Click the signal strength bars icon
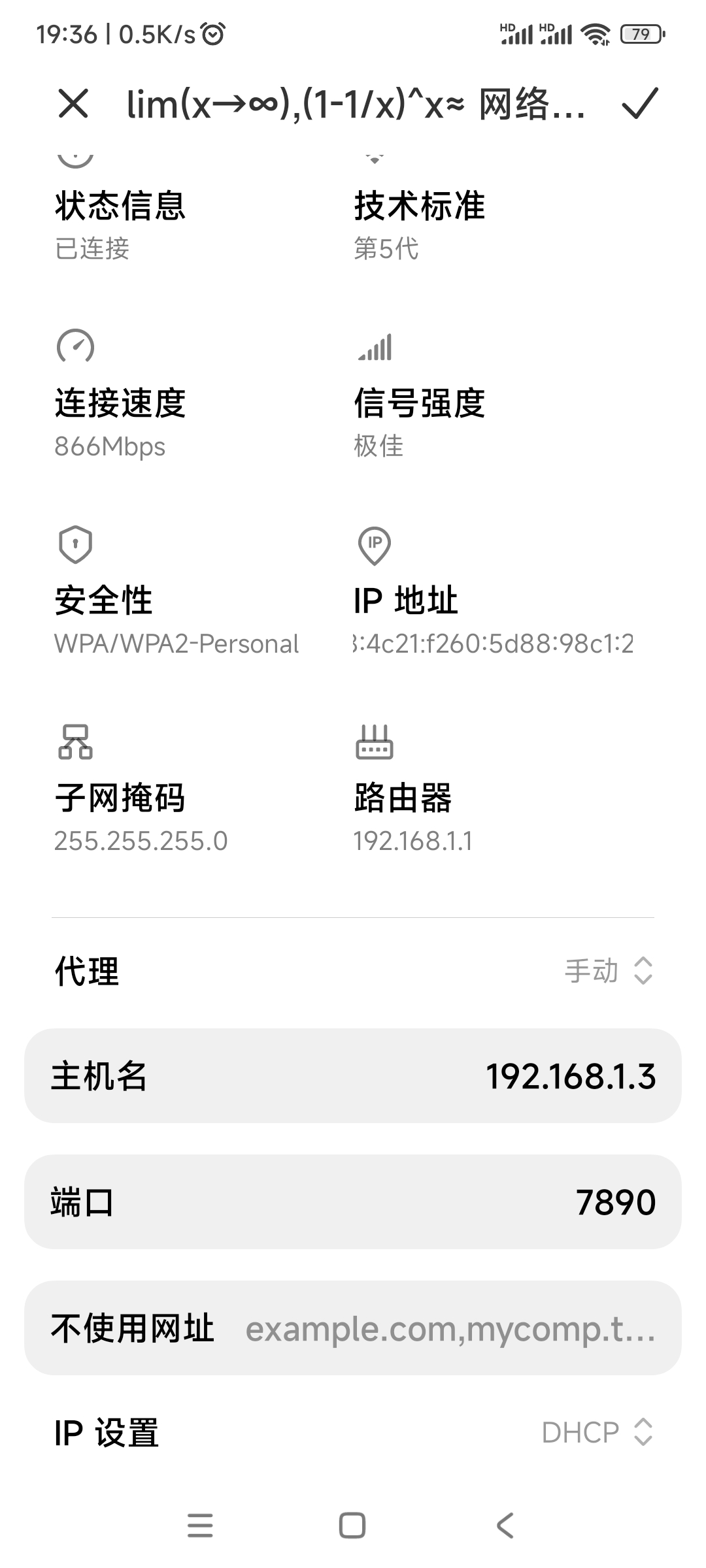706x1568 pixels. pos(375,348)
